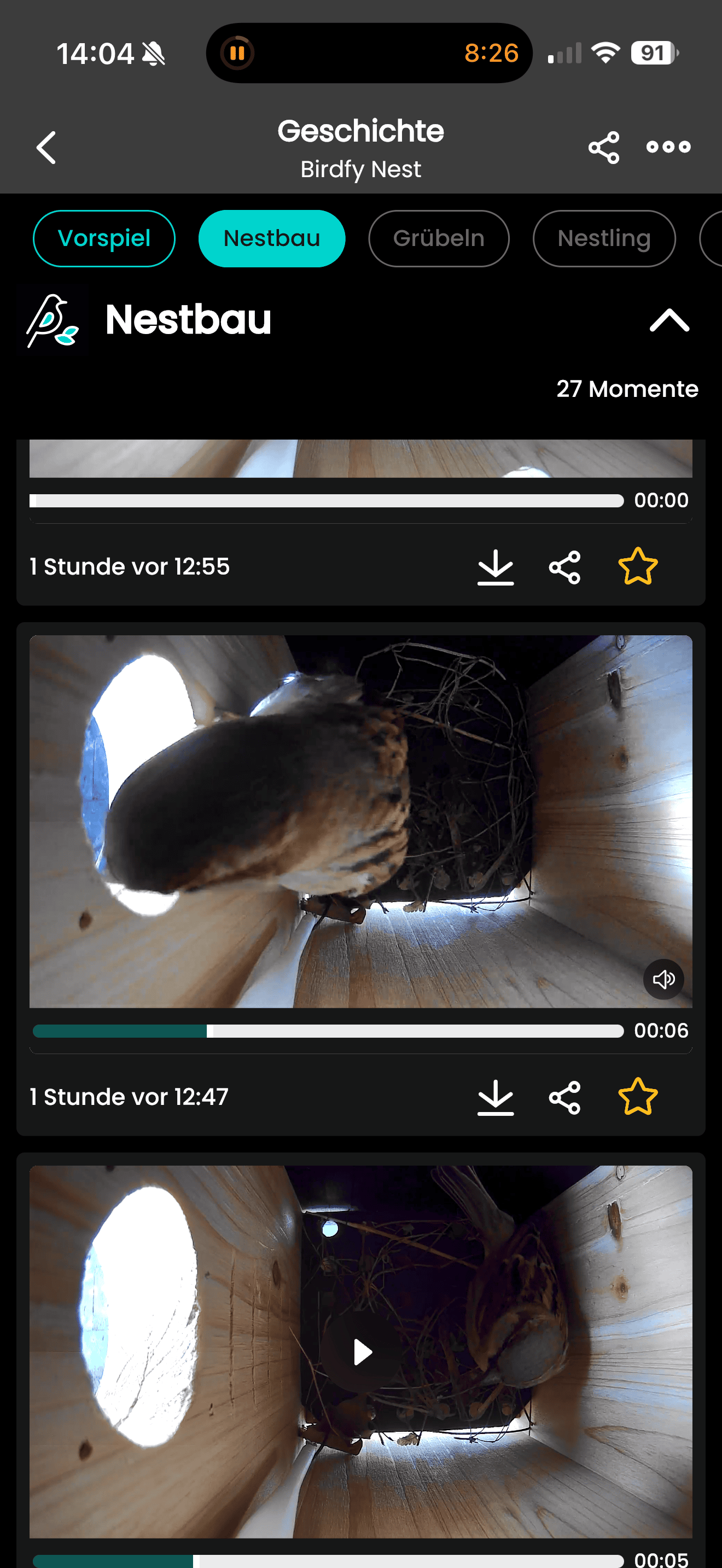Switch to the Nestling chip
This screenshot has height=1568, width=722.
603,238
